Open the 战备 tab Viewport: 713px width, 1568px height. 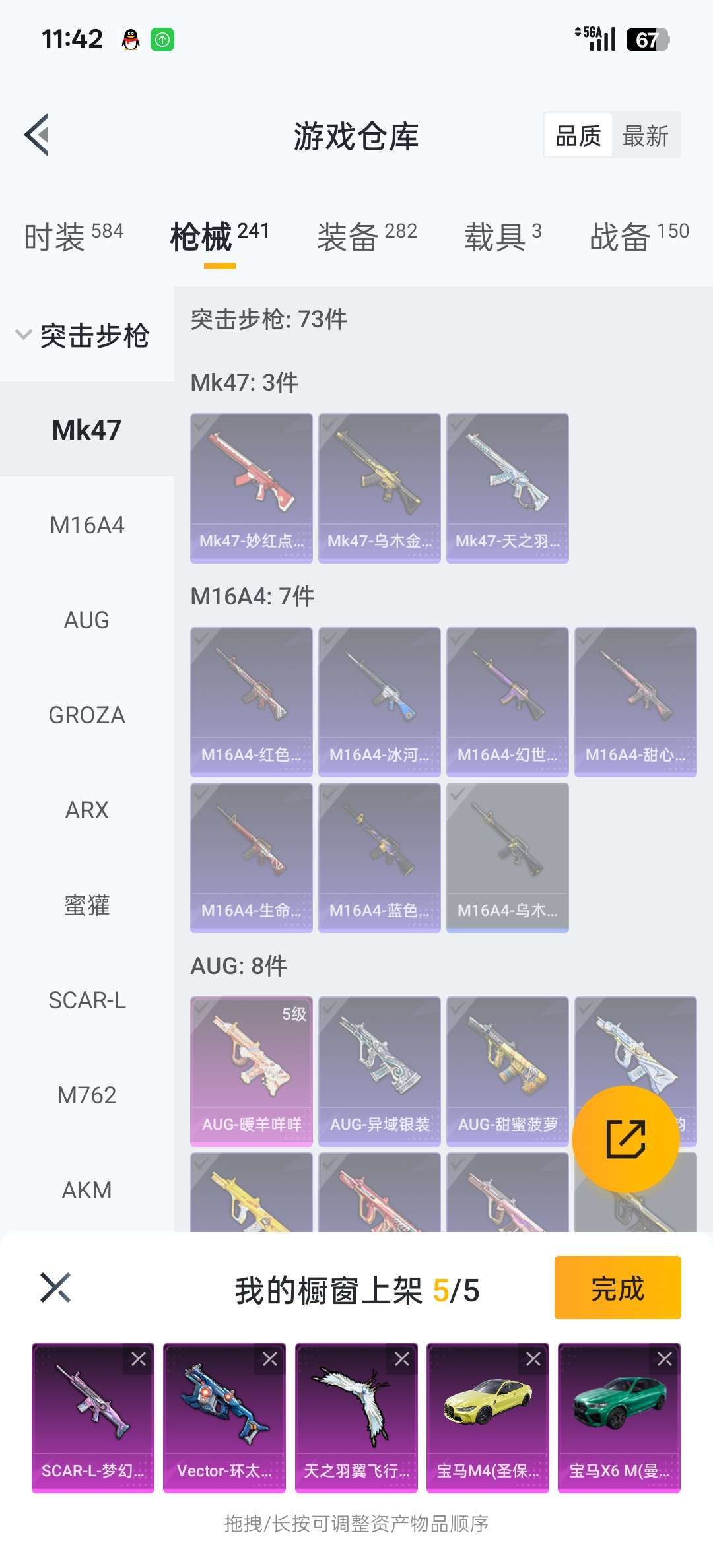coord(639,236)
